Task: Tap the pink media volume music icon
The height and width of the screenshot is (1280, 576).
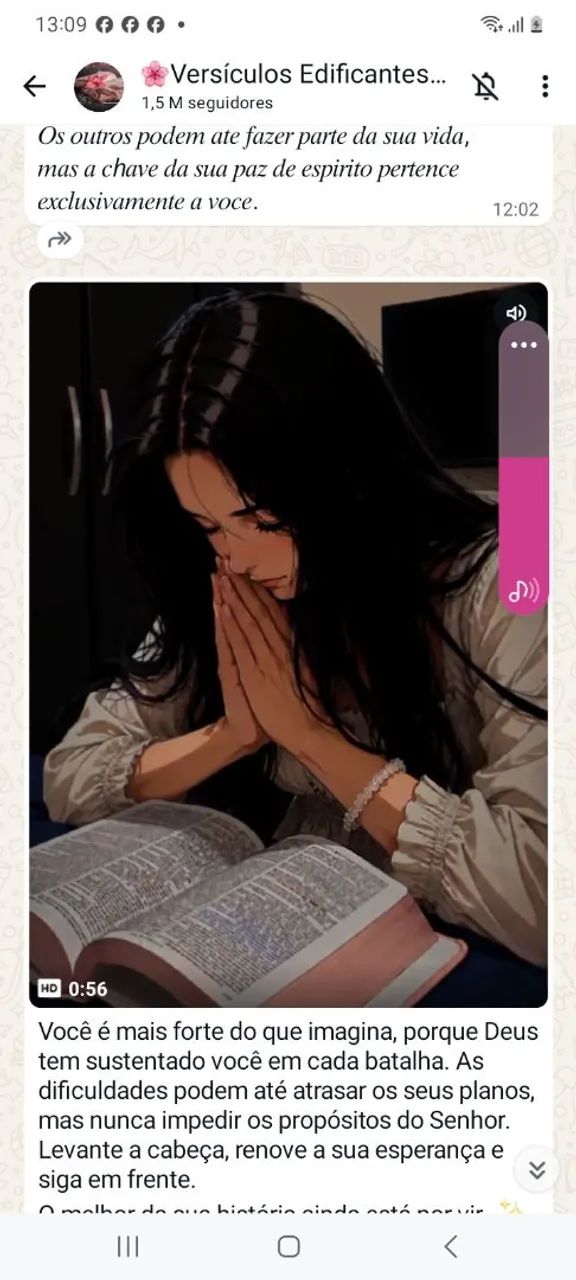Action: point(523,590)
